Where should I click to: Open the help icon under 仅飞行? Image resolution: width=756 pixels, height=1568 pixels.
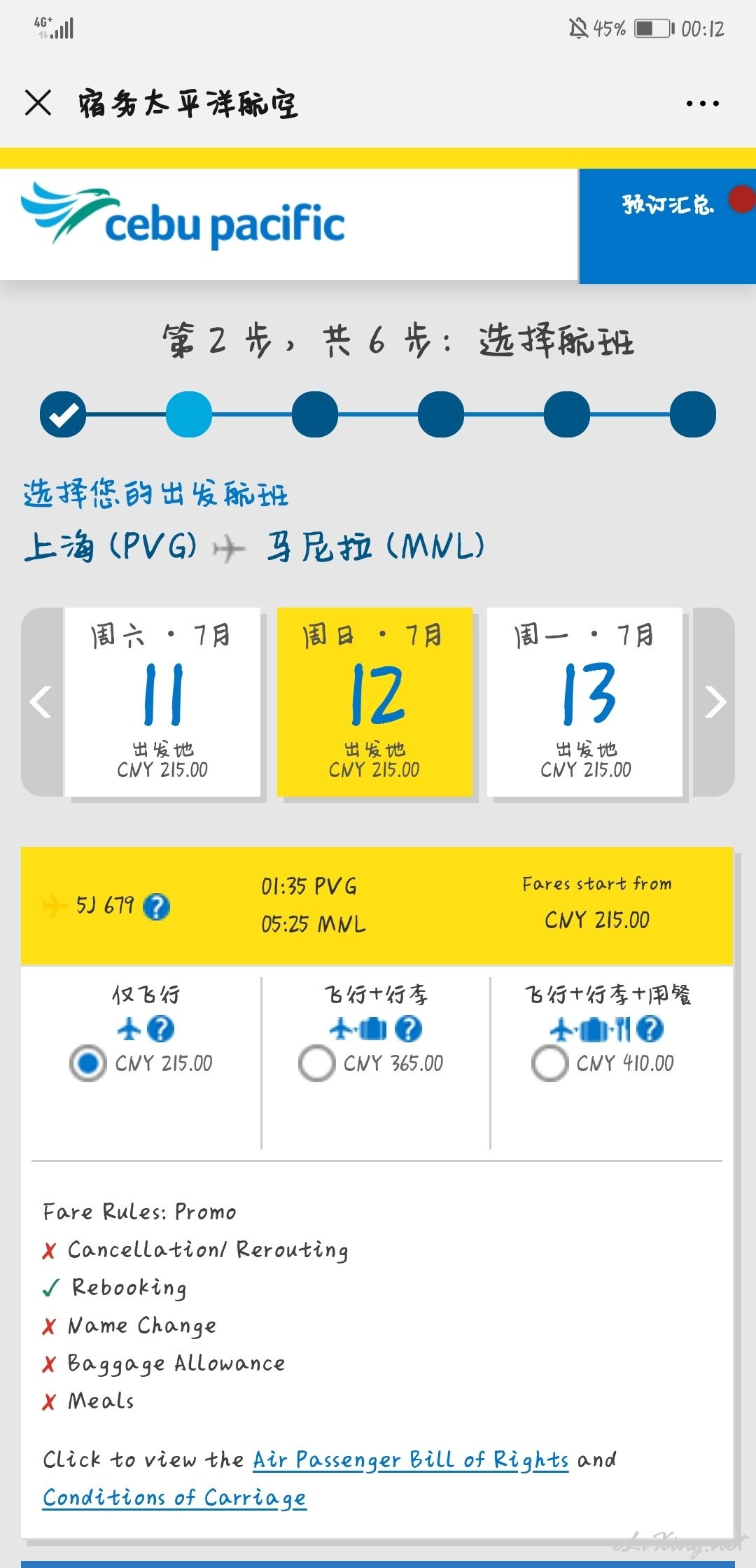coord(162,1029)
